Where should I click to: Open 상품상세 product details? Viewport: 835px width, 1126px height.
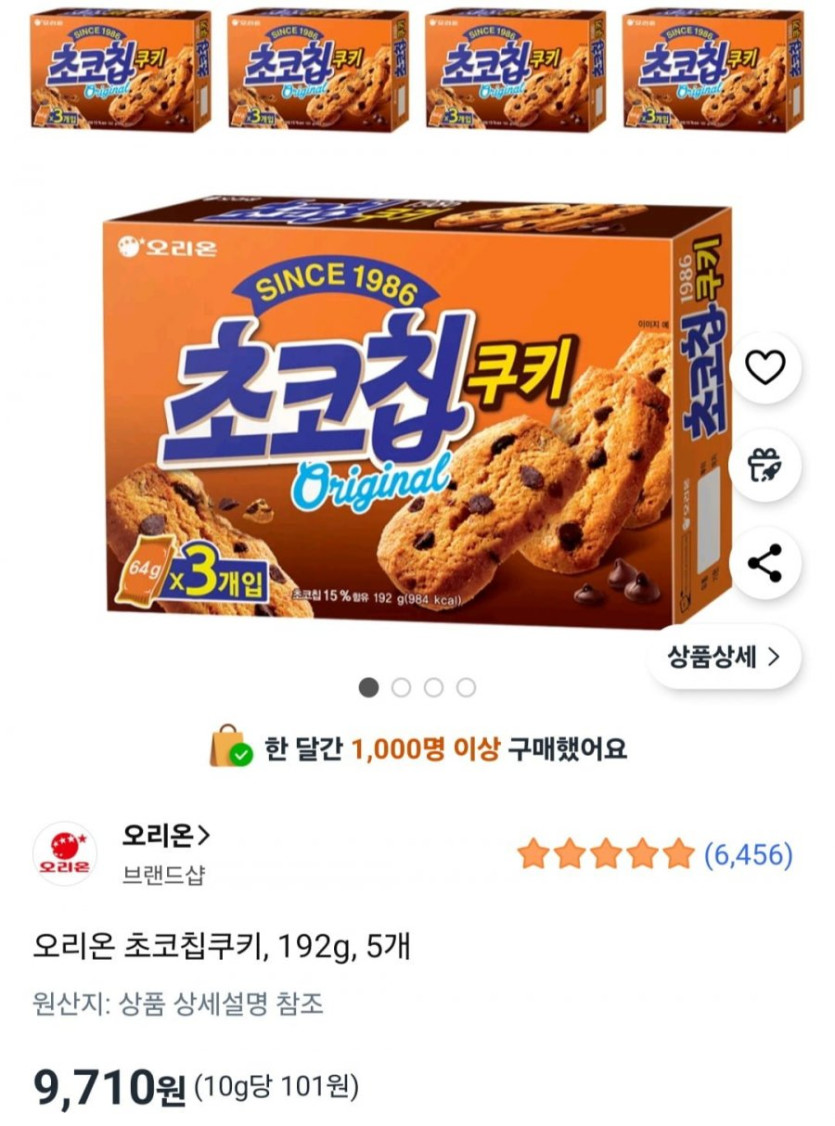coord(724,657)
